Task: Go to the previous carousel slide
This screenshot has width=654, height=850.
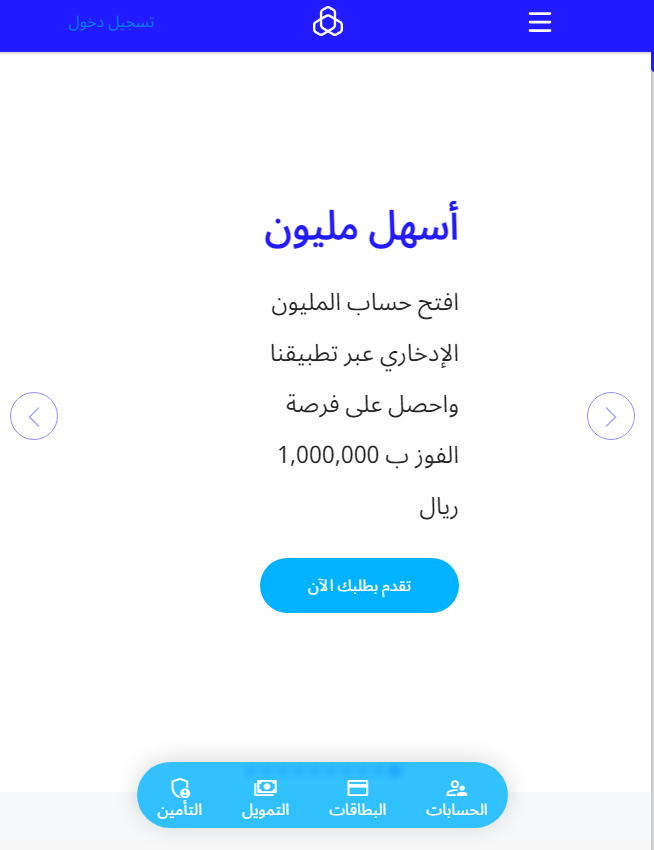Action: click(34, 416)
